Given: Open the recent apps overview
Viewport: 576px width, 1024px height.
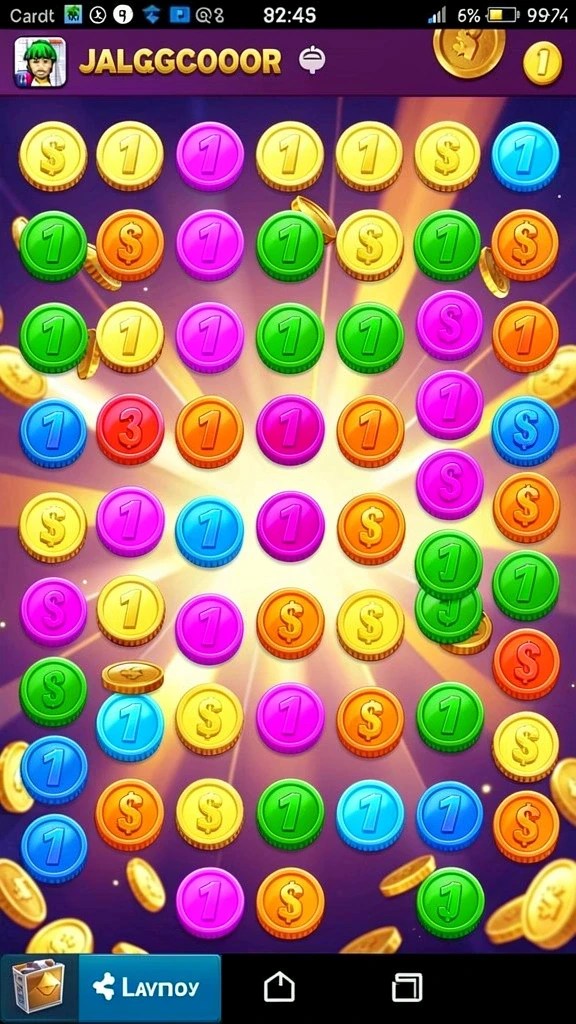Looking at the screenshot, I should click(407, 987).
